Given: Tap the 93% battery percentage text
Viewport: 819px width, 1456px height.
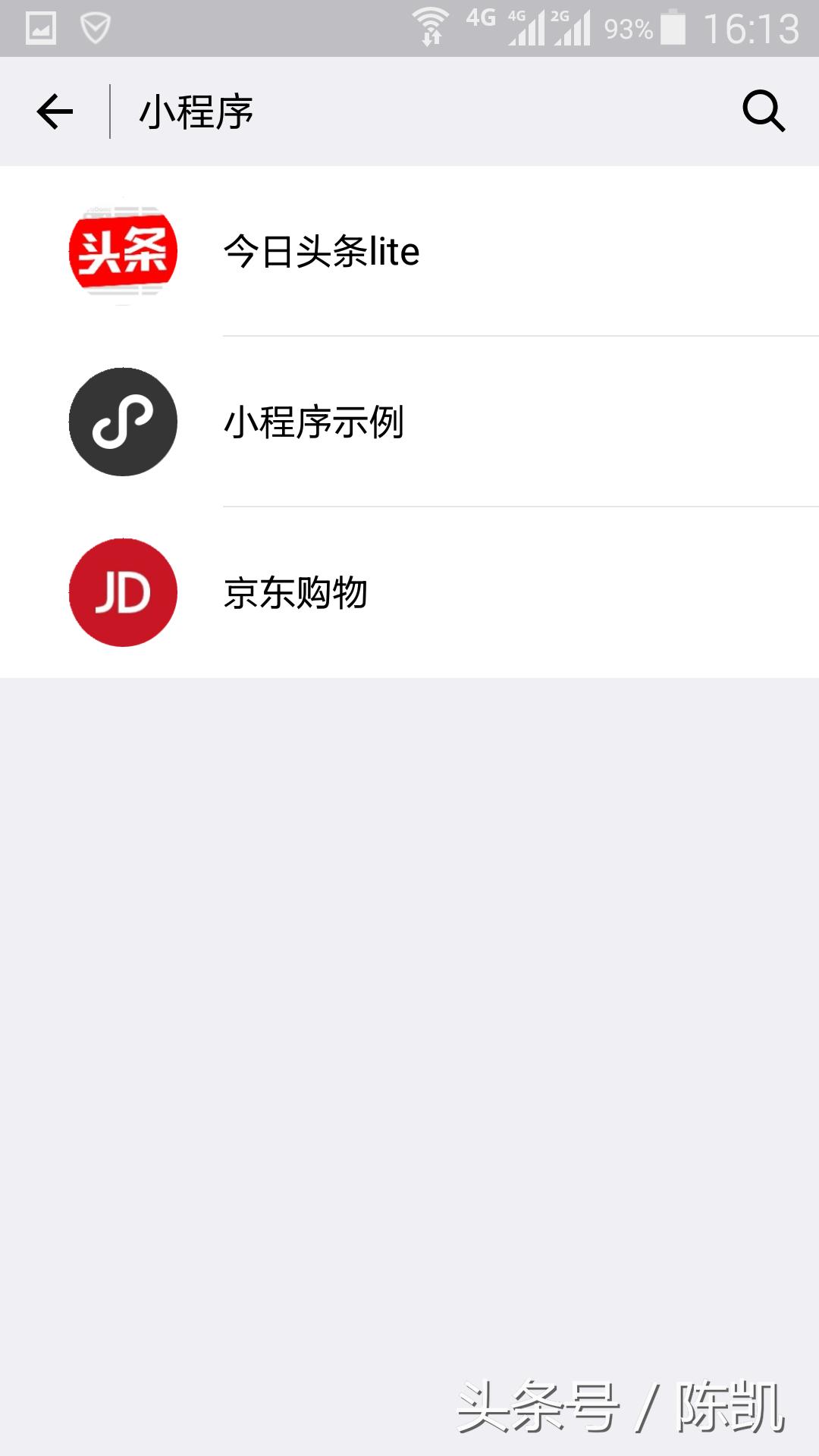Looking at the screenshot, I should pos(629,29).
